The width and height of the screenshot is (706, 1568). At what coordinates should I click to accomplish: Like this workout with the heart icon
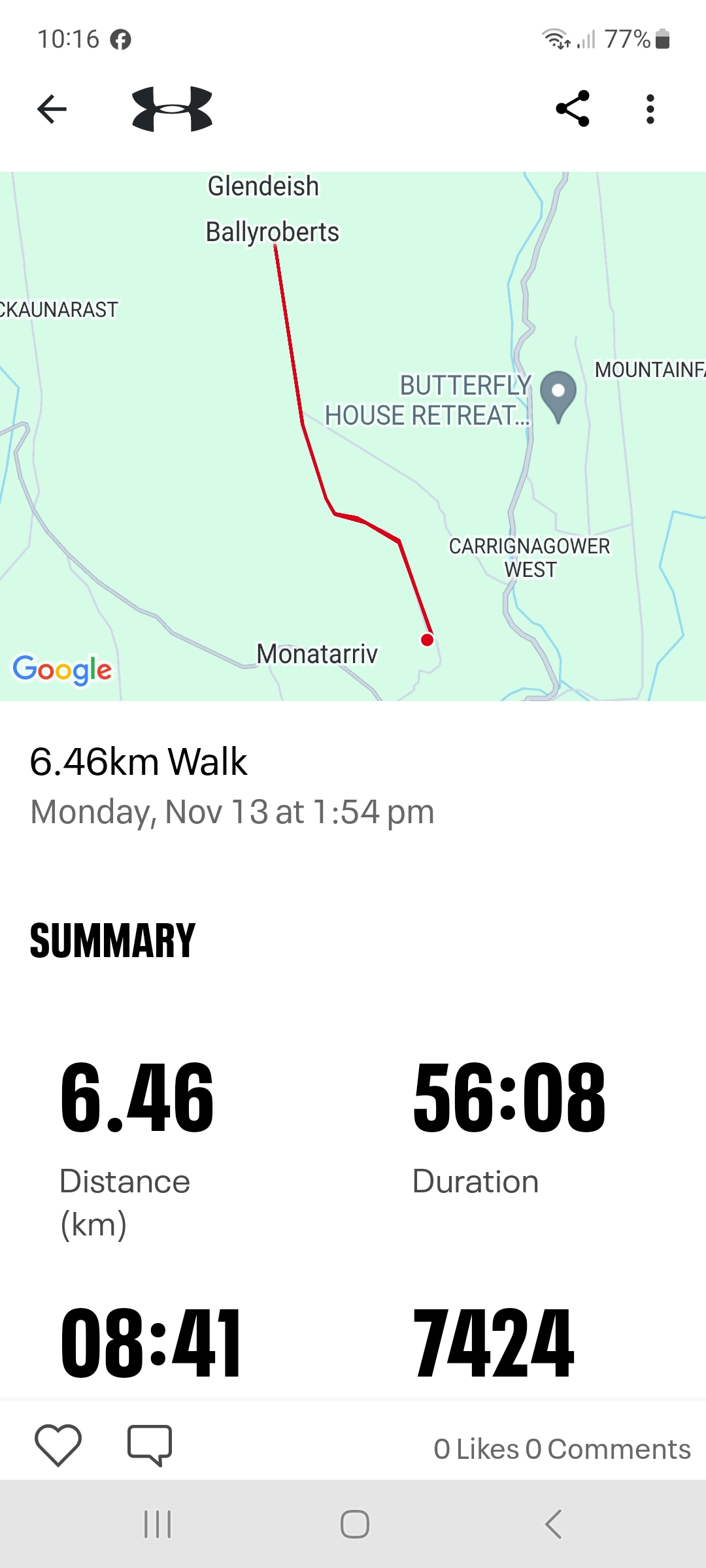pos(58,1445)
